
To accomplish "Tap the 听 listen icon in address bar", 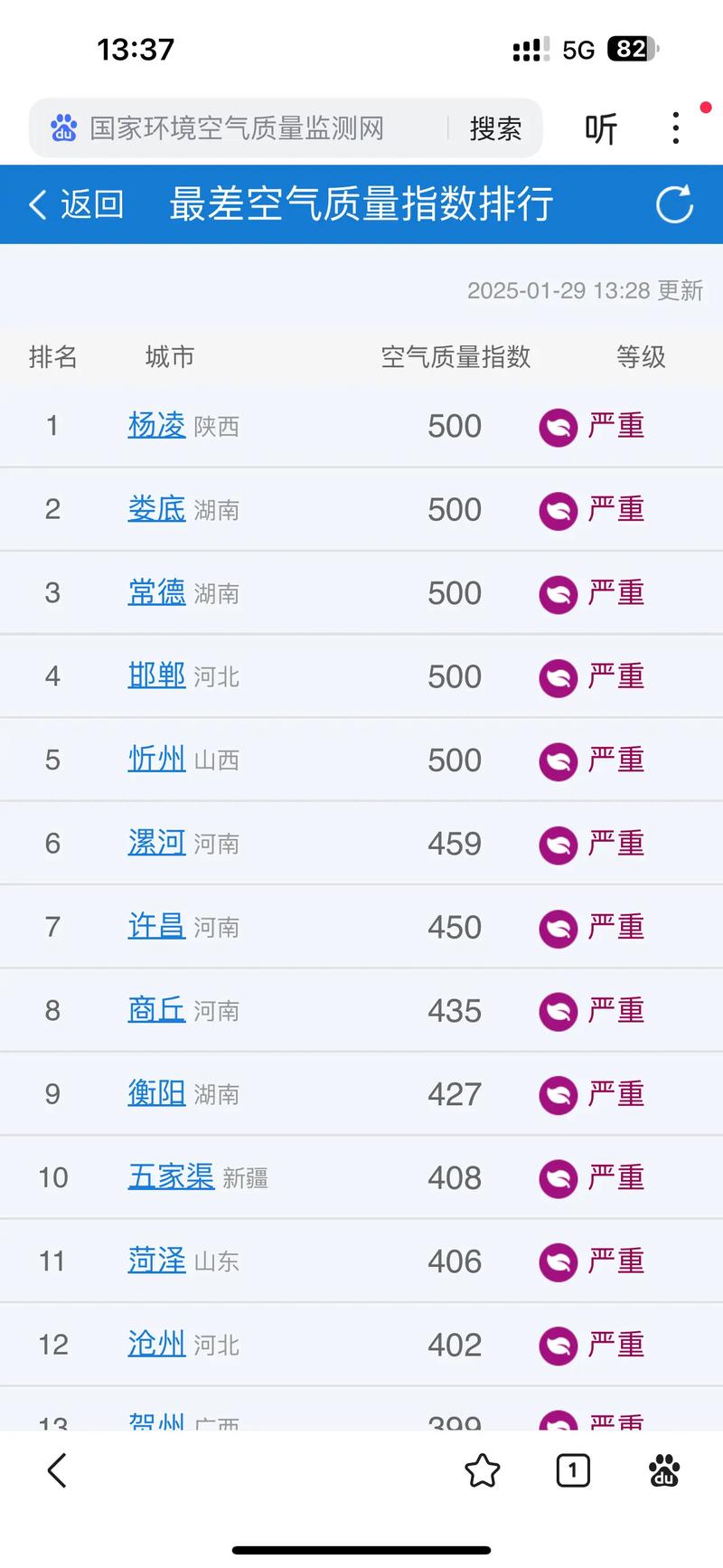I will coord(601,129).
